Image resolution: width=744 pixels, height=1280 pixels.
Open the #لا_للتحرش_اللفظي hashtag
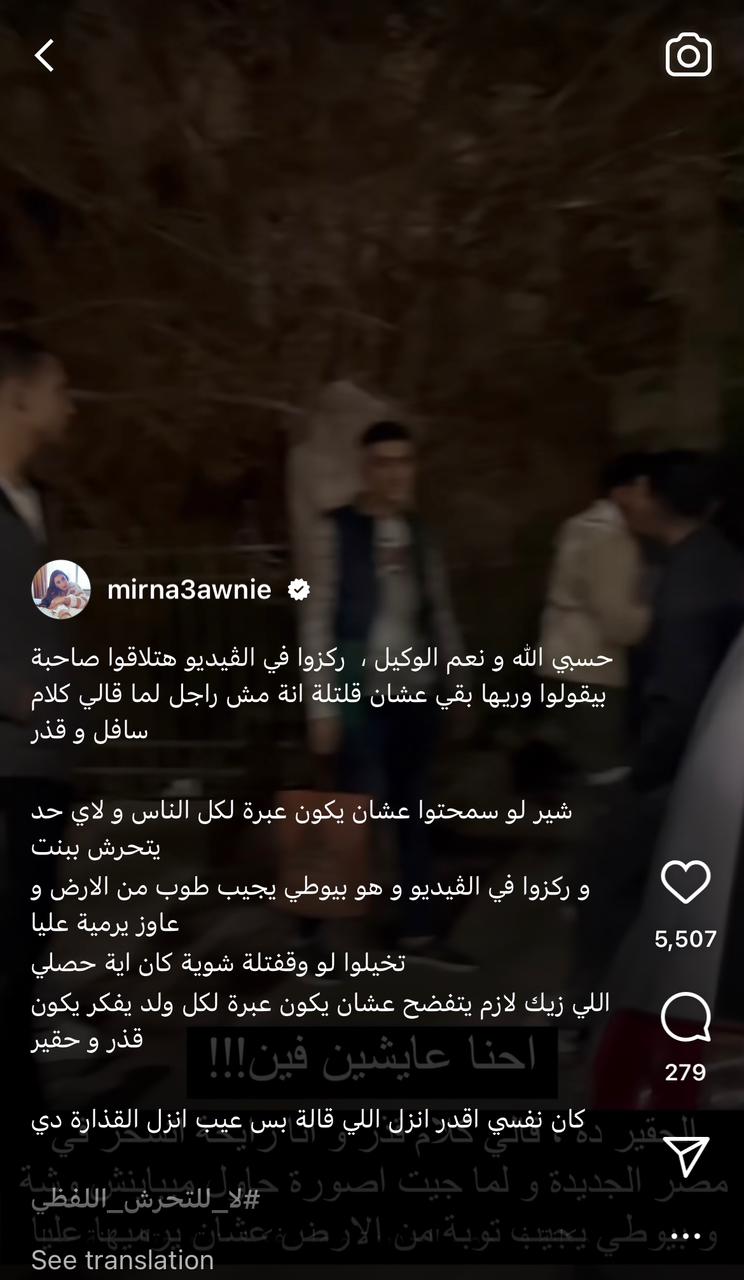pos(145,1200)
